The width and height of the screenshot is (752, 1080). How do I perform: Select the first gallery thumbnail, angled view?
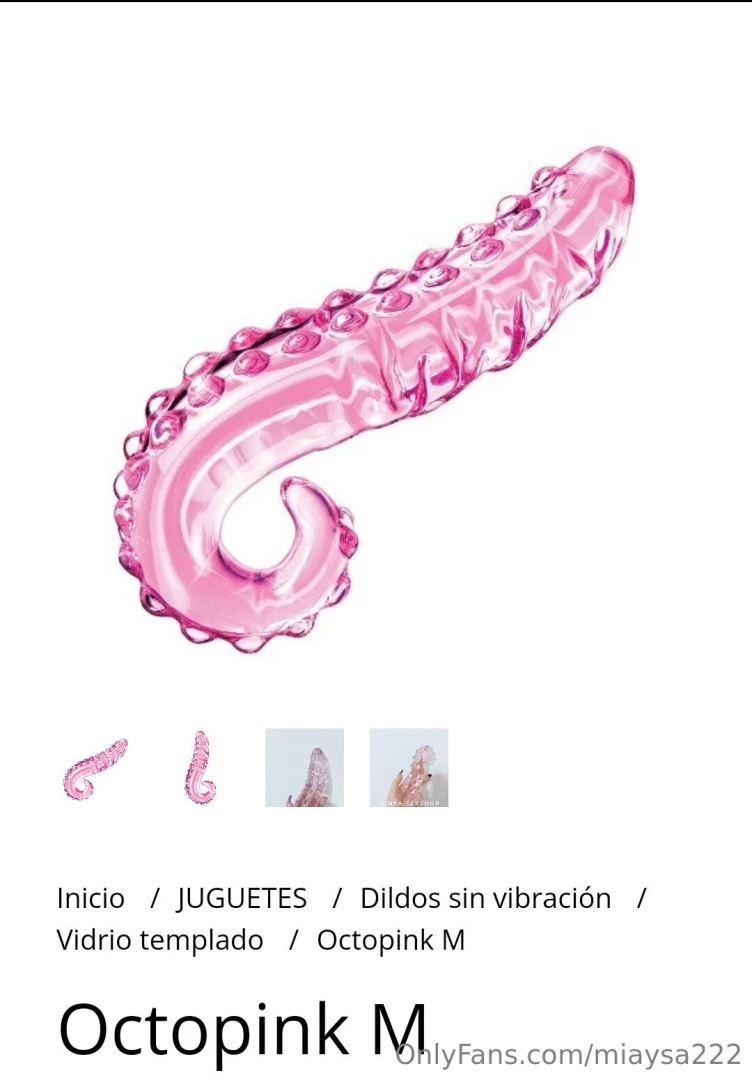pyautogui.click(x=95, y=768)
